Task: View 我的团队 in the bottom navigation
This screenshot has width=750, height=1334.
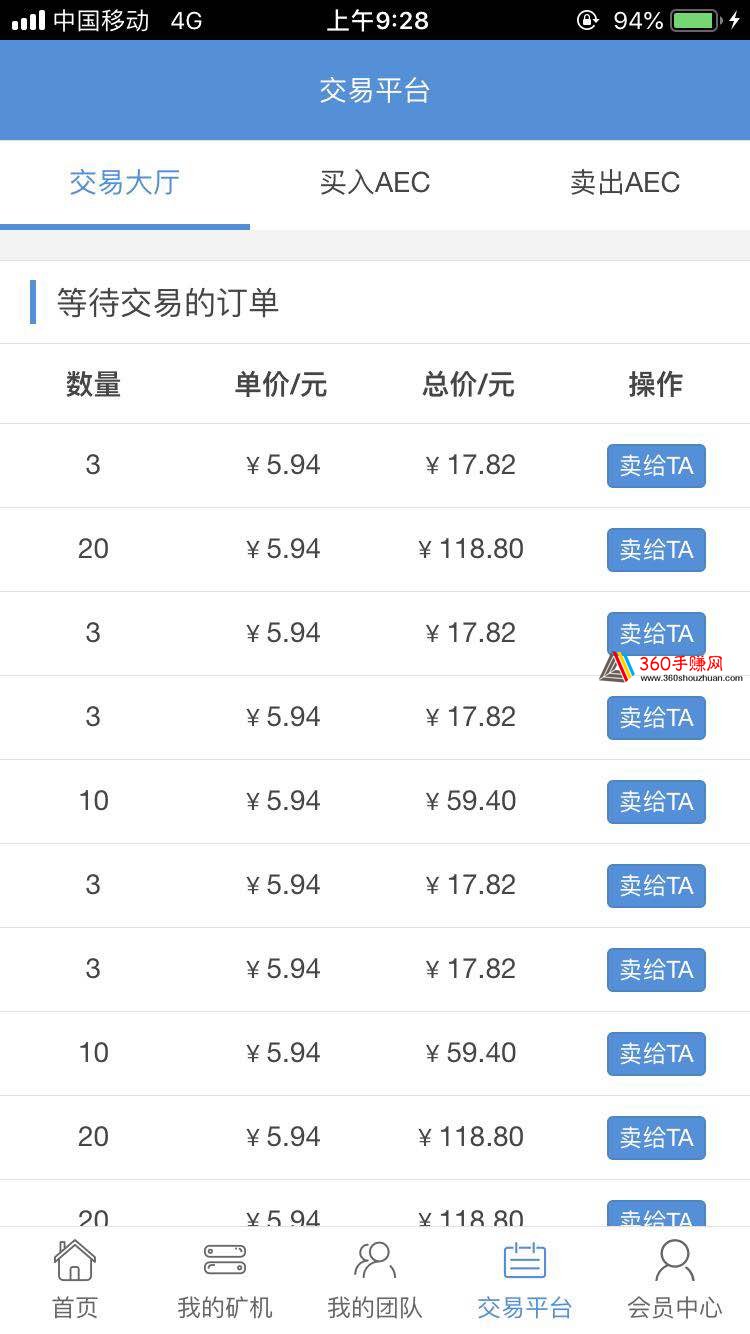Action: (x=375, y=1280)
